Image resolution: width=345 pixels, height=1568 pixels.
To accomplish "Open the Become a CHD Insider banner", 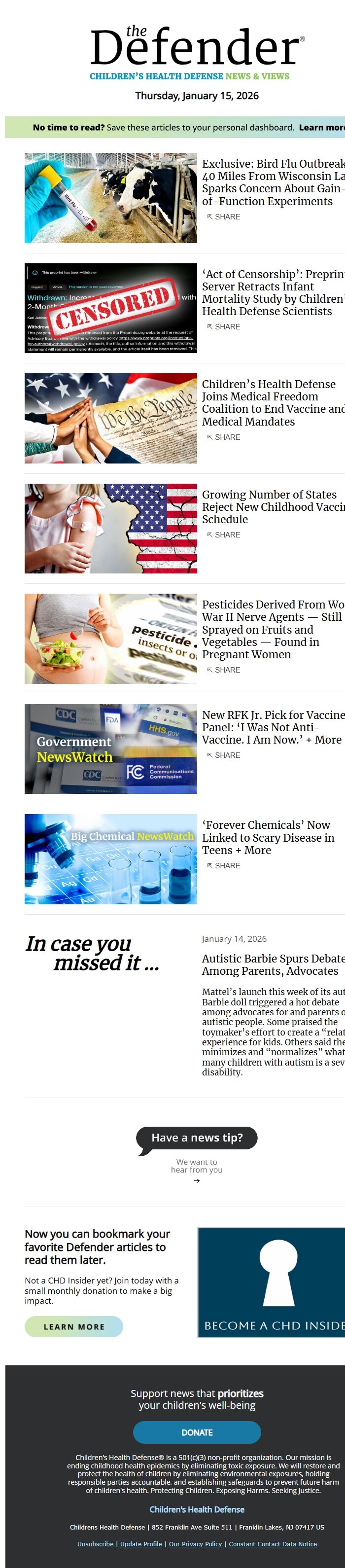I will pos(272,1282).
